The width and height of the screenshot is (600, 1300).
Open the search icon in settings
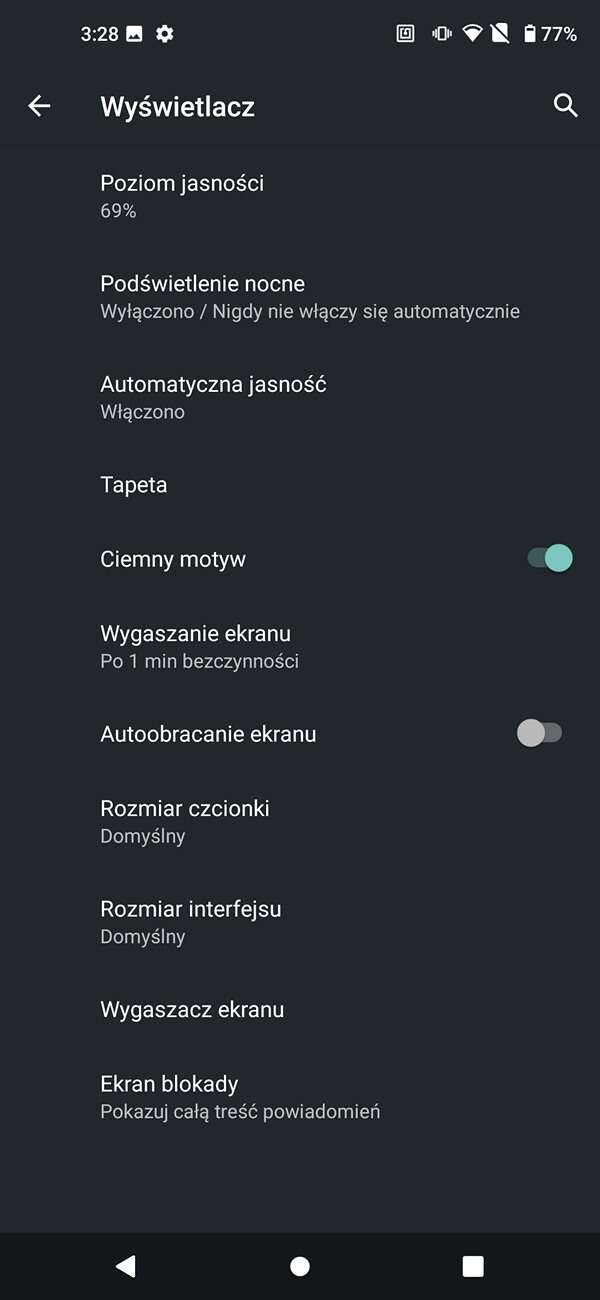point(565,106)
